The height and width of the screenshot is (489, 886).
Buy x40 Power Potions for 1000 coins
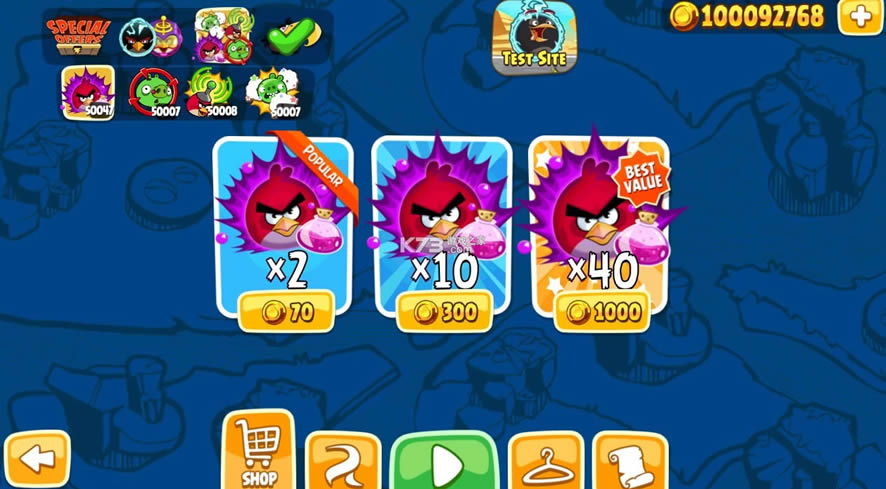[x=602, y=312]
